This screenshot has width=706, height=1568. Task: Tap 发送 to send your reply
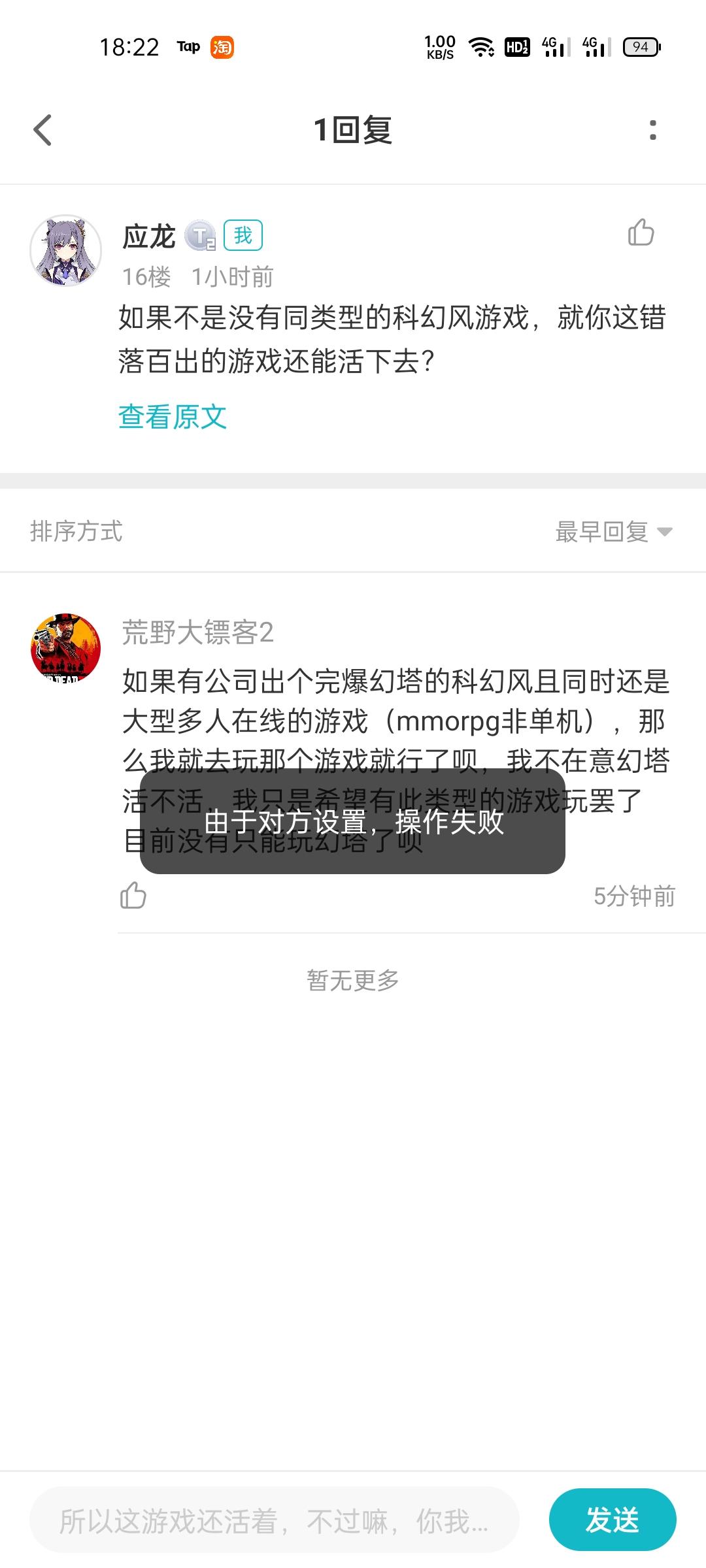coord(613,1518)
